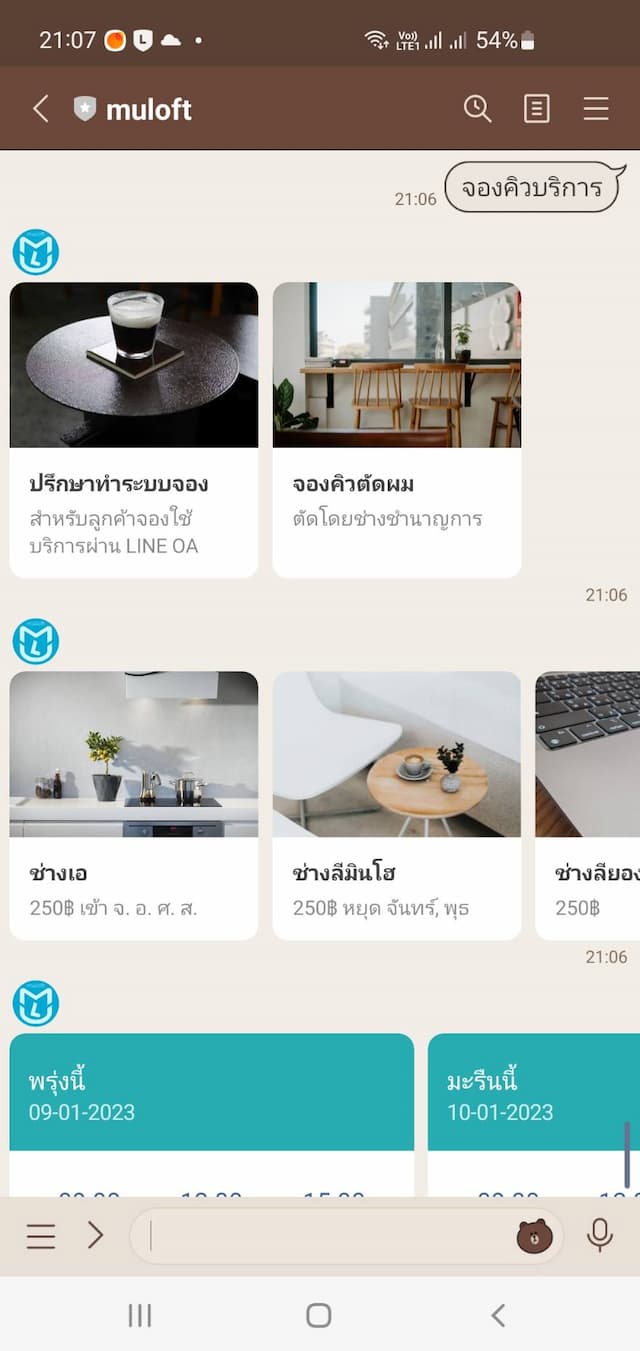Viewport: 640px width, 1351px height.
Task: Go to the phone's home screen
Action: click(319, 1315)
